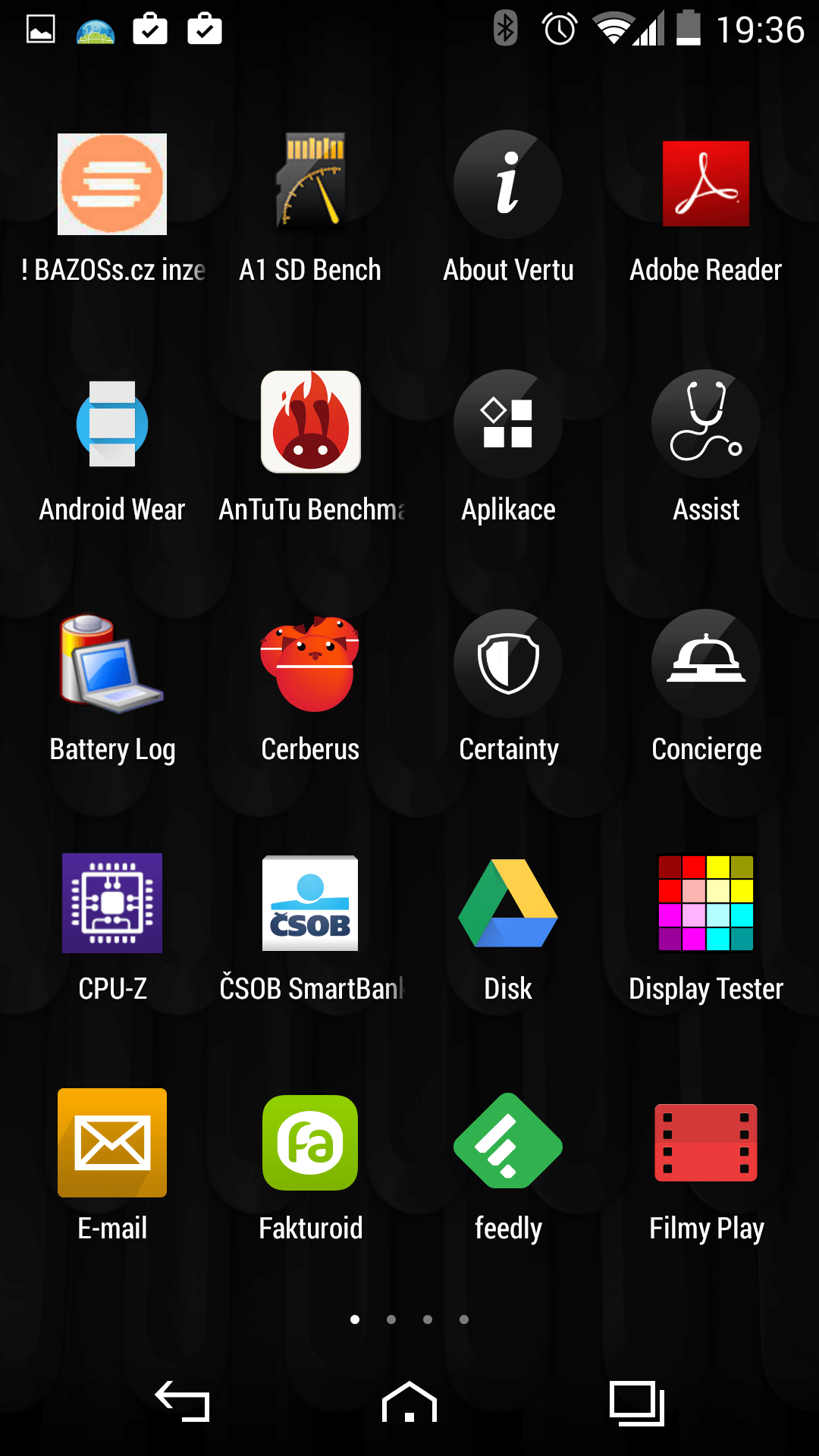Go to the home screen
Image resolution: width=819 pixels, height=1456 pixels.
(409, 1401)
